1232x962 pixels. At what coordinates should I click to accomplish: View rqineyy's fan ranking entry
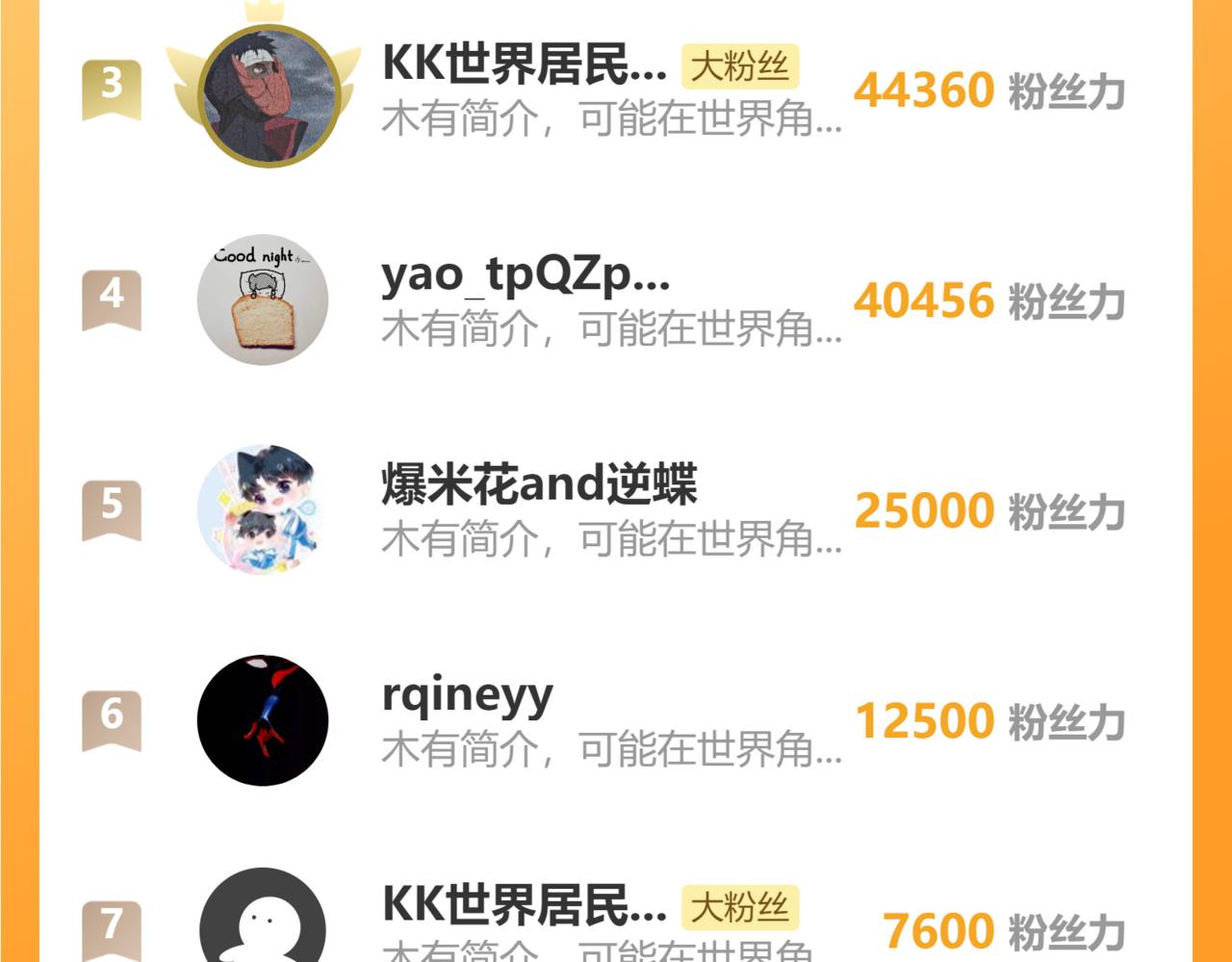[x=616, y=720]
